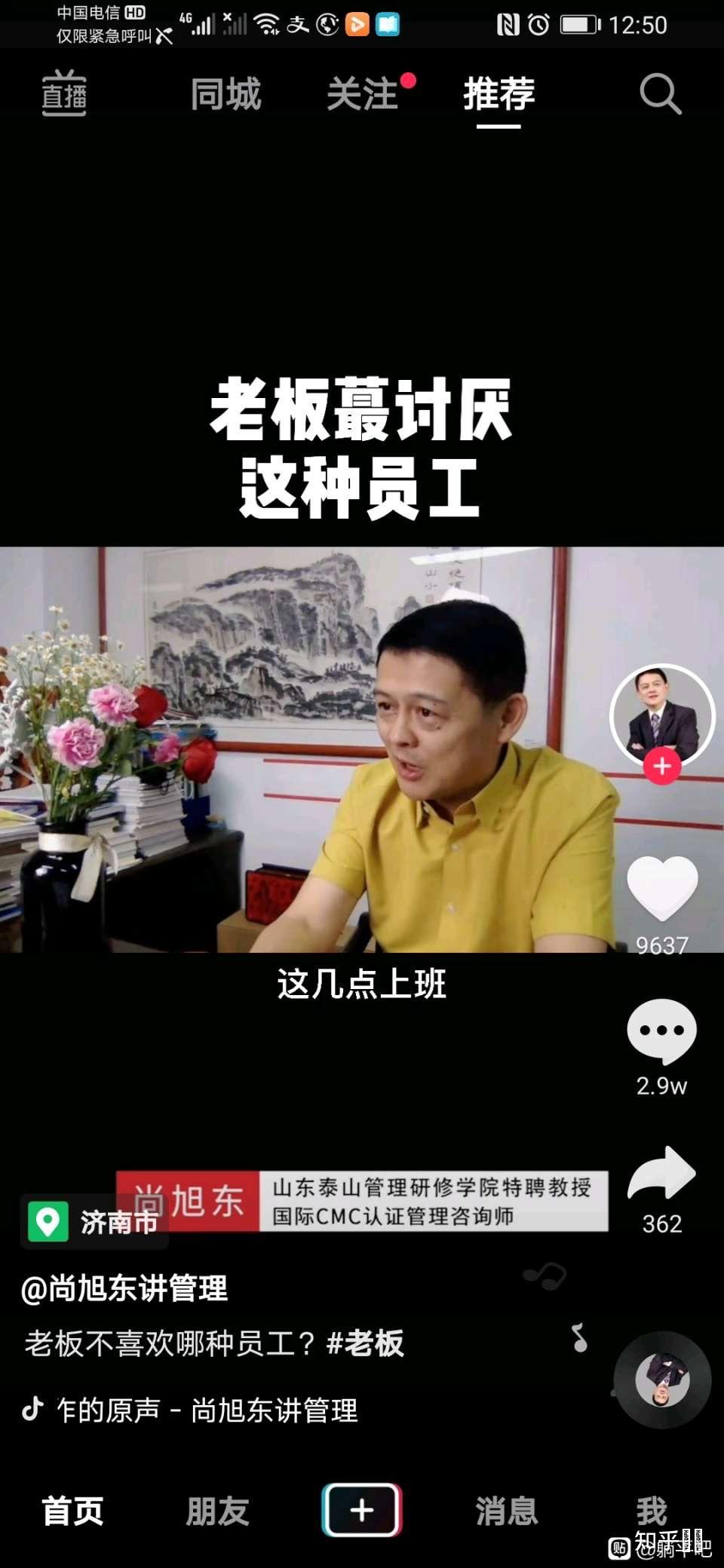Open the search icon
Screen dimensions: 724x1568
(660, 95)
